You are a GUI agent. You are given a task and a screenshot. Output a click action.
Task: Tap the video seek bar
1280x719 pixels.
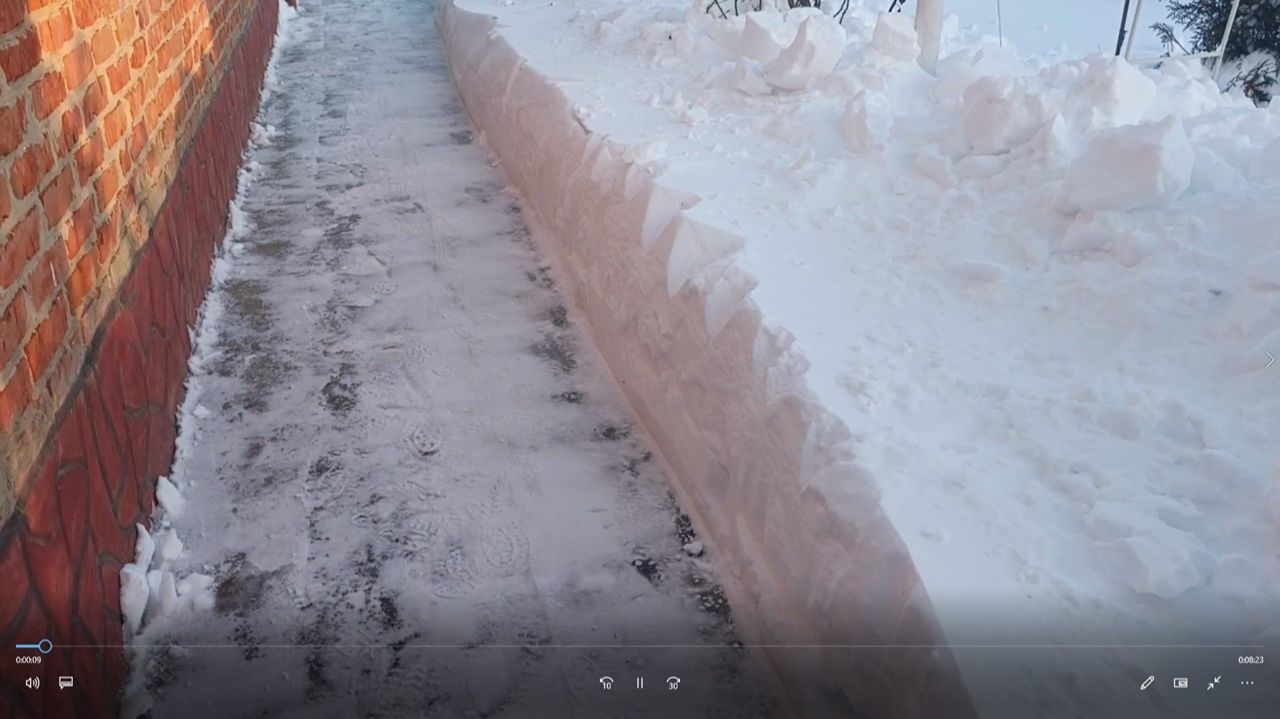pyautogui.click(x=640, y=646)
